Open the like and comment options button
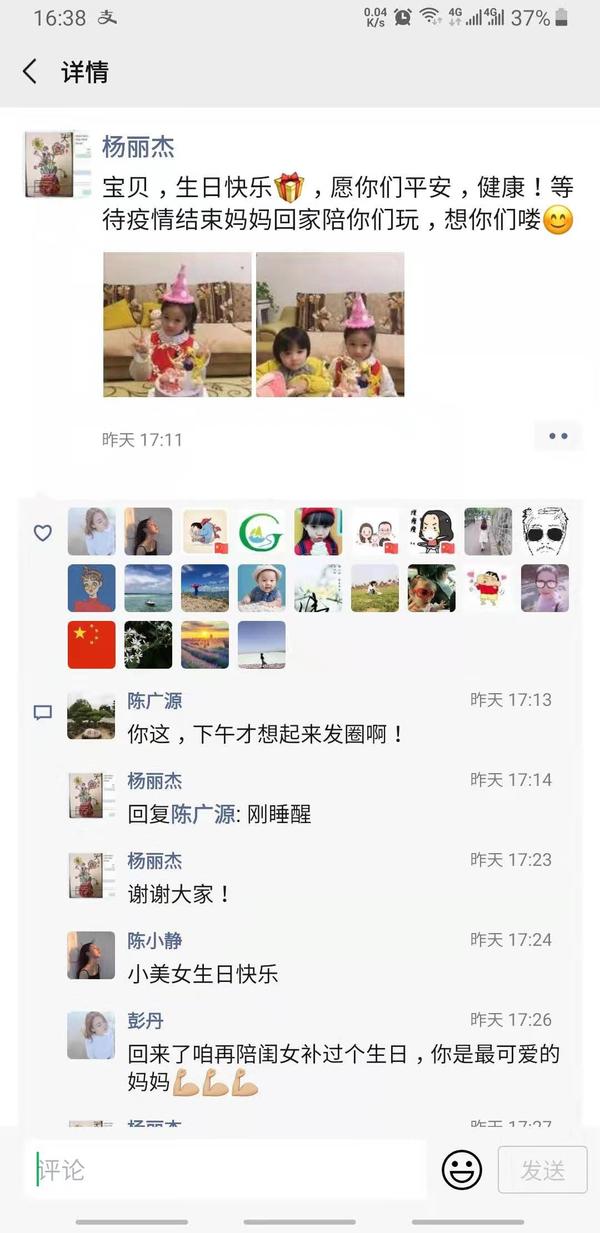The height and width of the screenshot is (1233, 600). [x=558, y=437]
